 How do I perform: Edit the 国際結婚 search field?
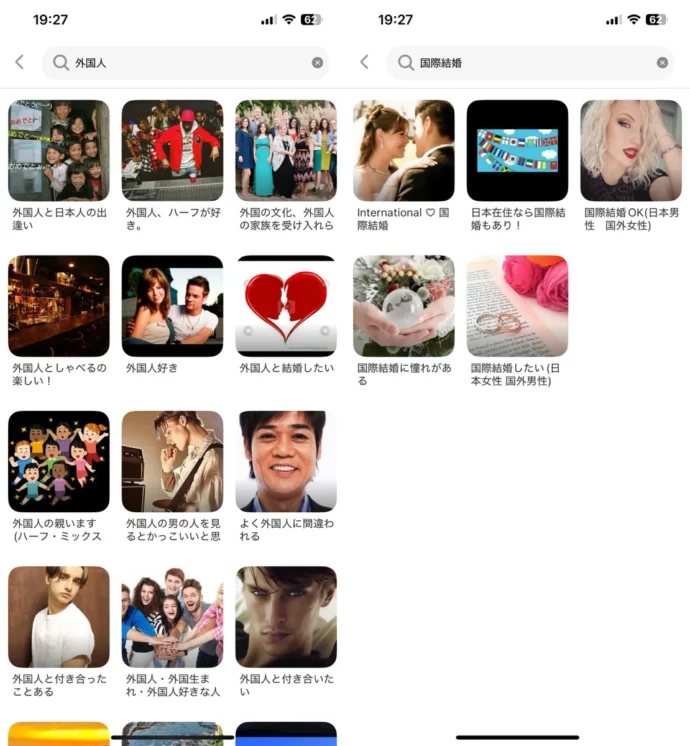coord(525,62)
